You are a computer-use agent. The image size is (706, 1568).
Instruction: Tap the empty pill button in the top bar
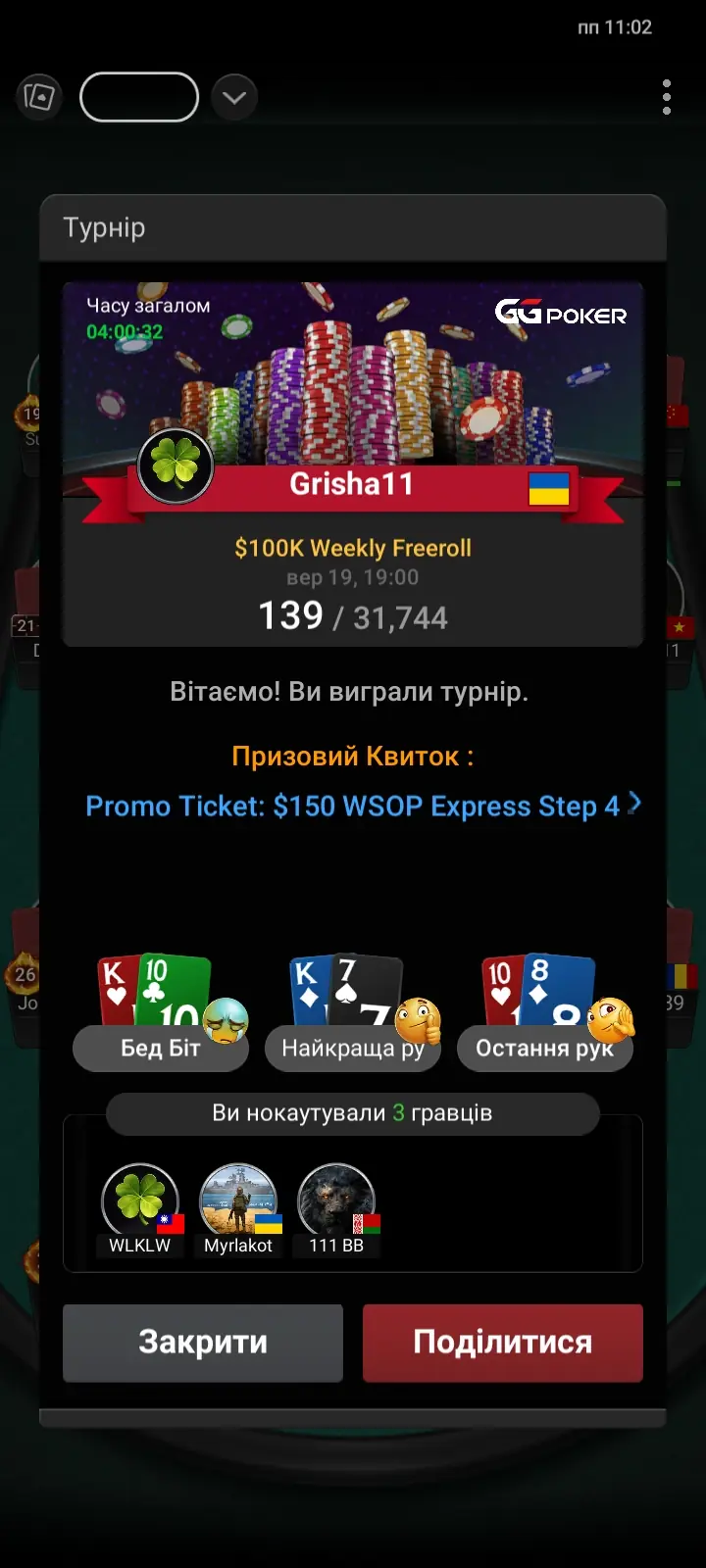[x=139, y=97]
